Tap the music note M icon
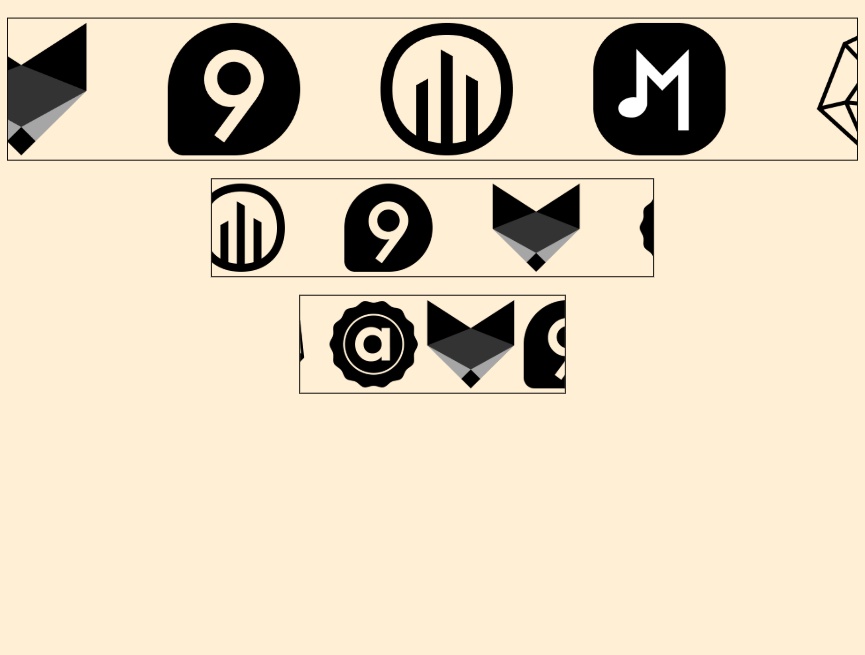Viewport: 865px width, 655px height. click(659, 89)
